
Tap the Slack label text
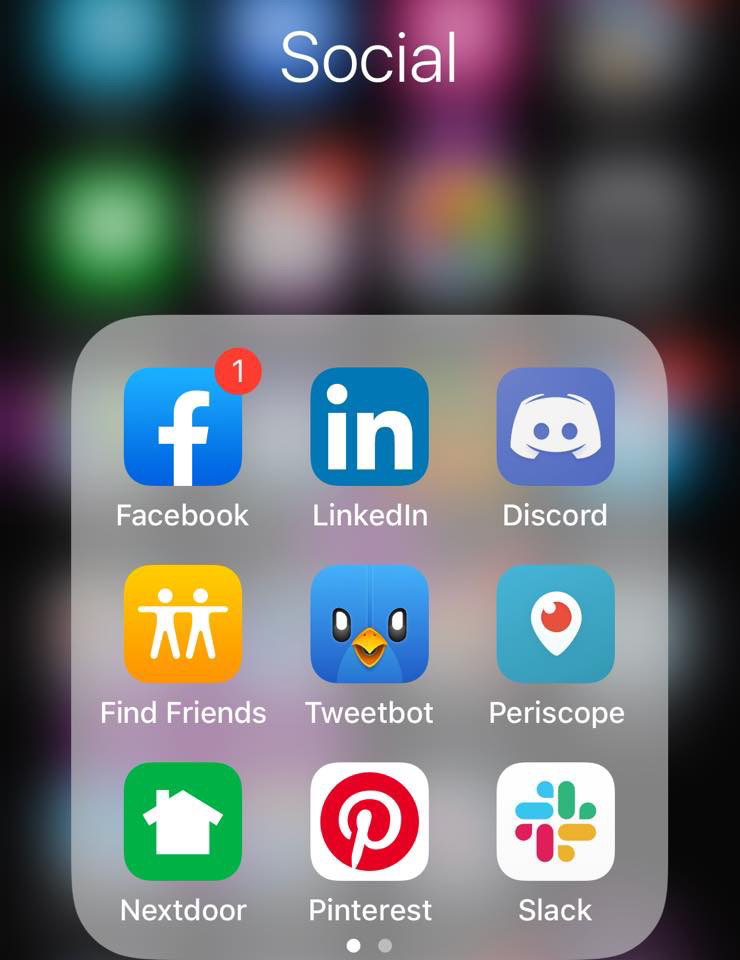[x=556, y=911]
